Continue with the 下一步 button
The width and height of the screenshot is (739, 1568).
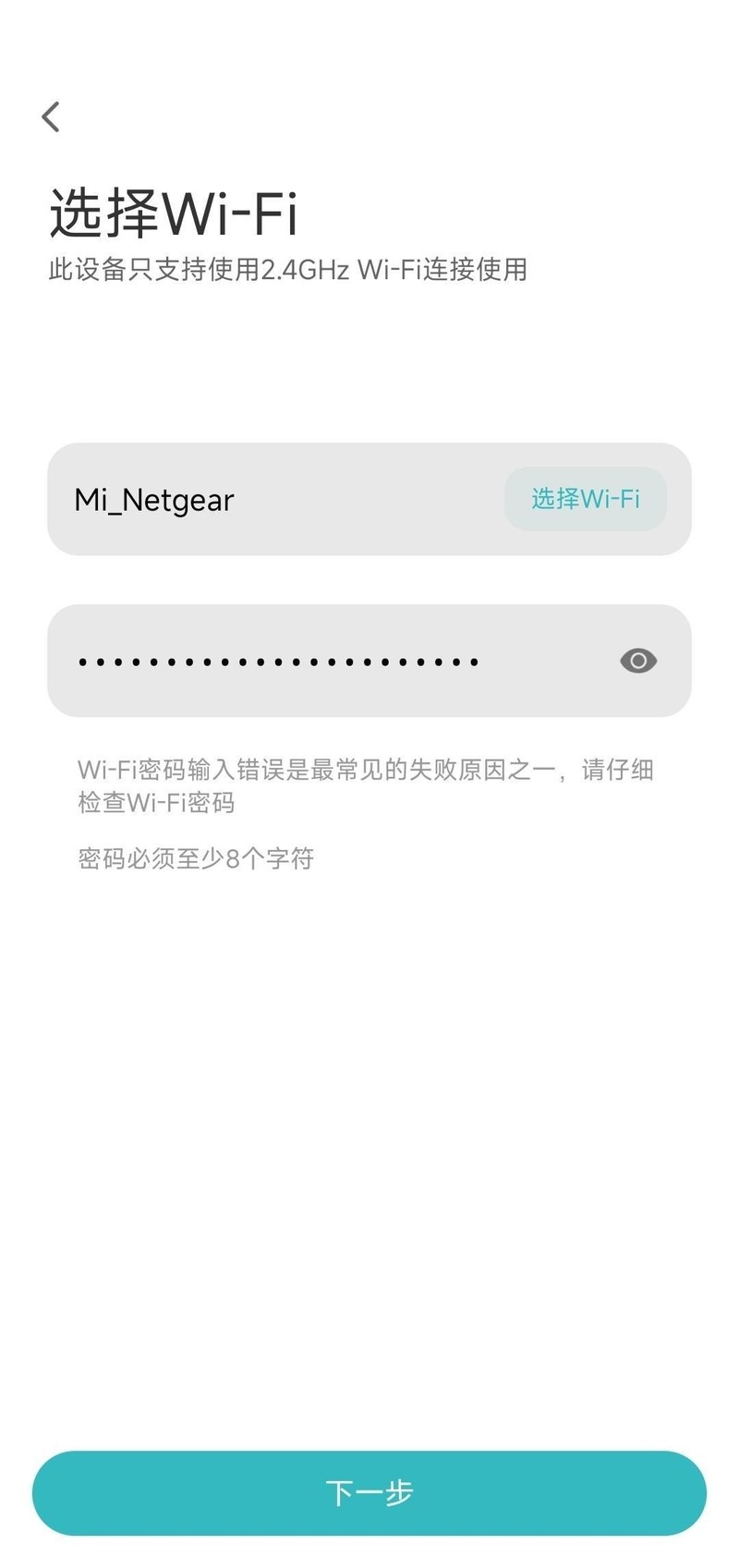click(x=369, y=1492)
